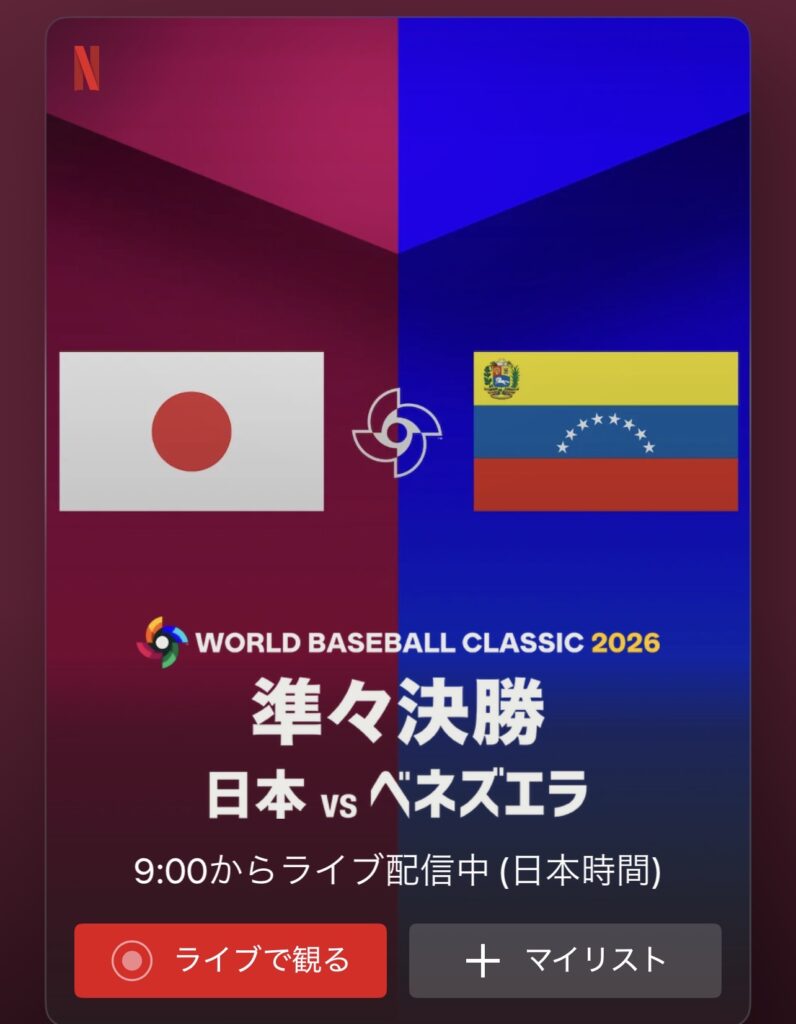Tap ライブで観る to watch live
Viewport: 796px width, 1024px height.
click(x=230, y=960)
